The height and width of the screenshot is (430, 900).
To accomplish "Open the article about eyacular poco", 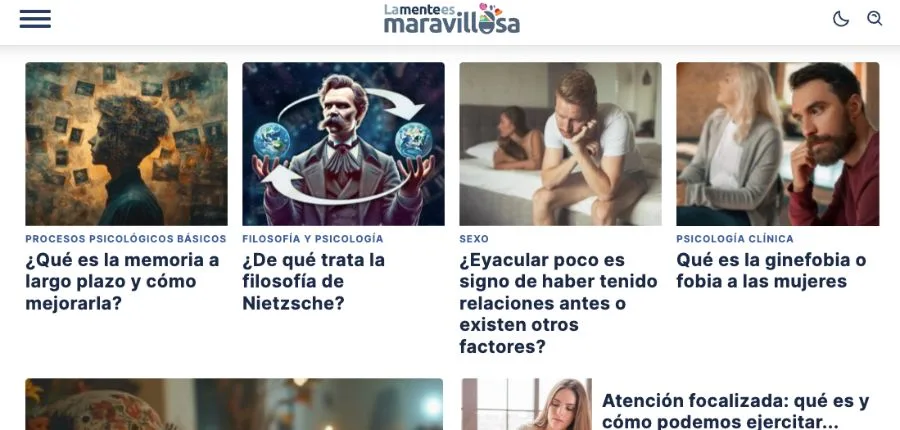I will click(558, 303).
